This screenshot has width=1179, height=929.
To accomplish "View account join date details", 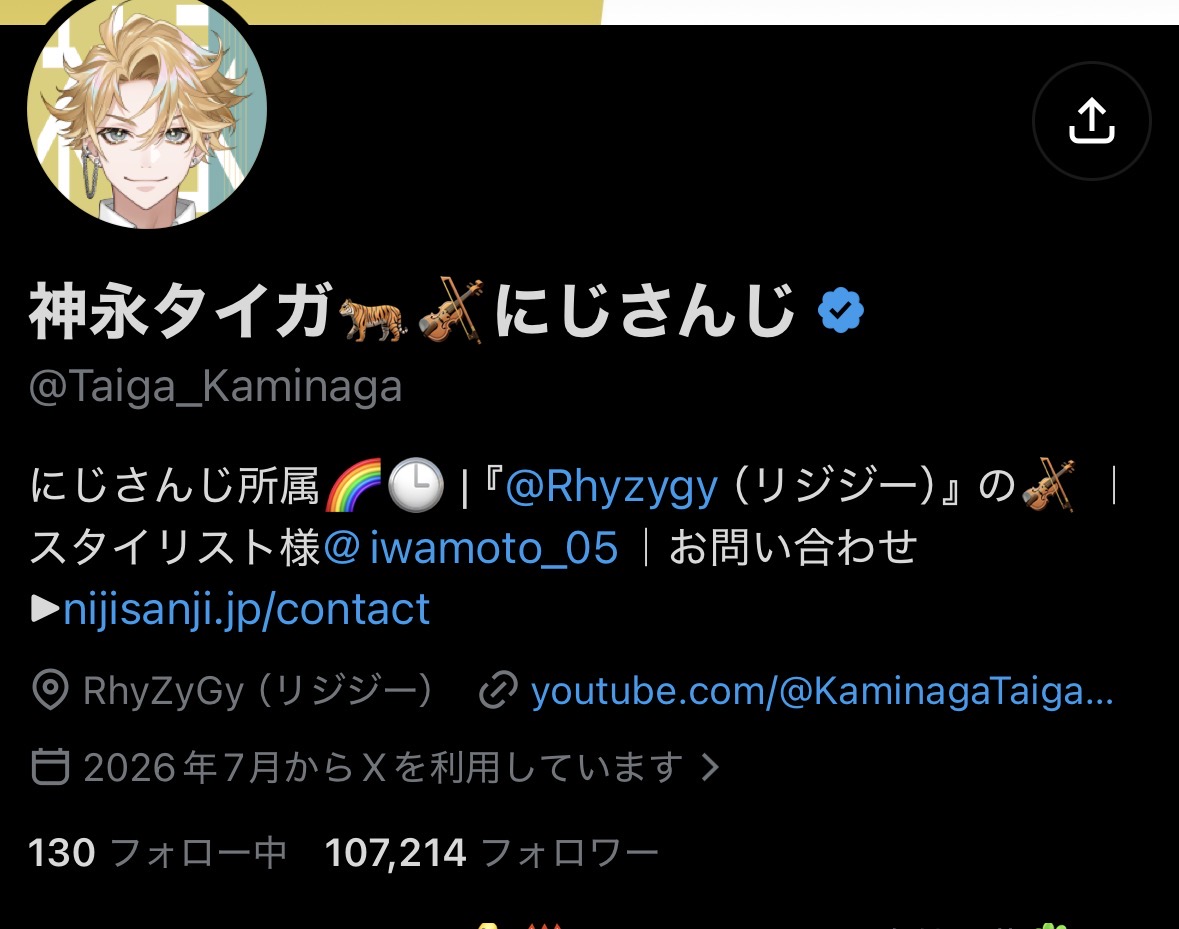I will pyautogui.click(x=376, y=767).
